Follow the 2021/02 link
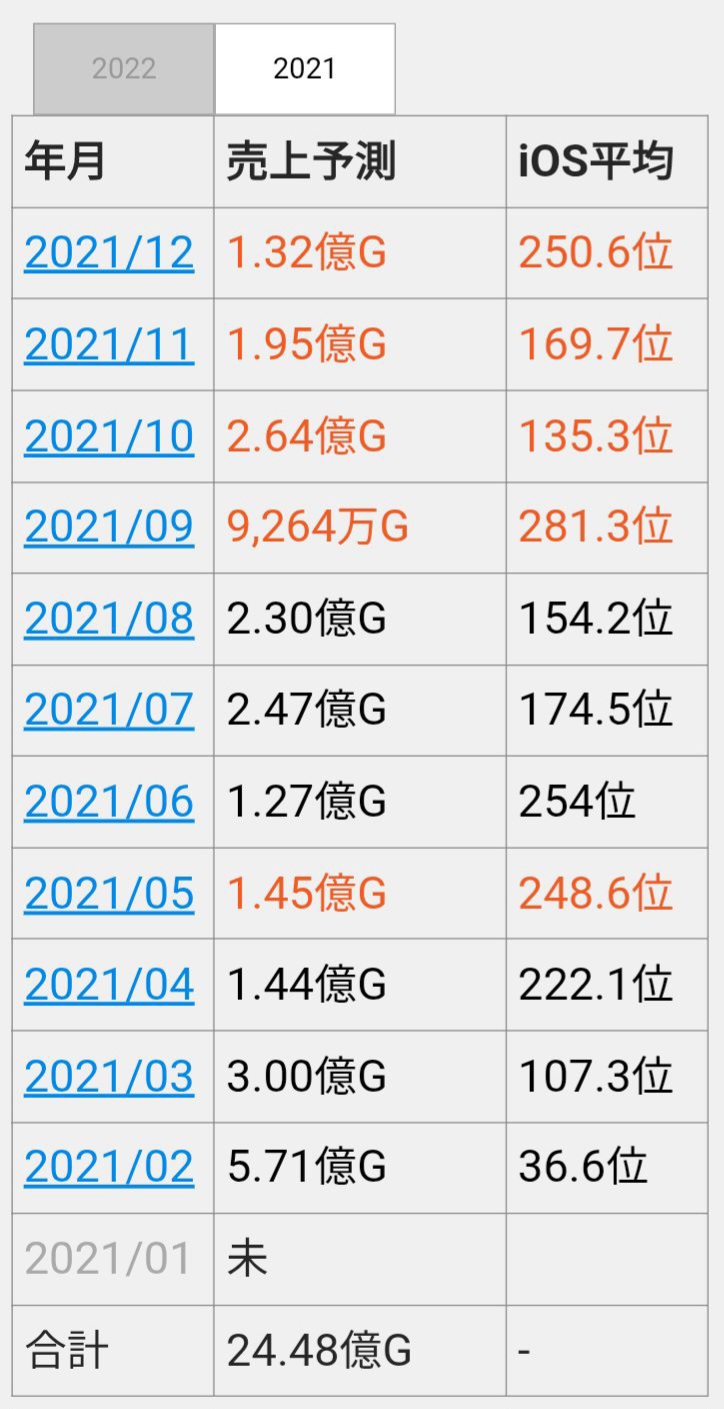Viewport: 724px width, 1409px height. point(109,1167)
